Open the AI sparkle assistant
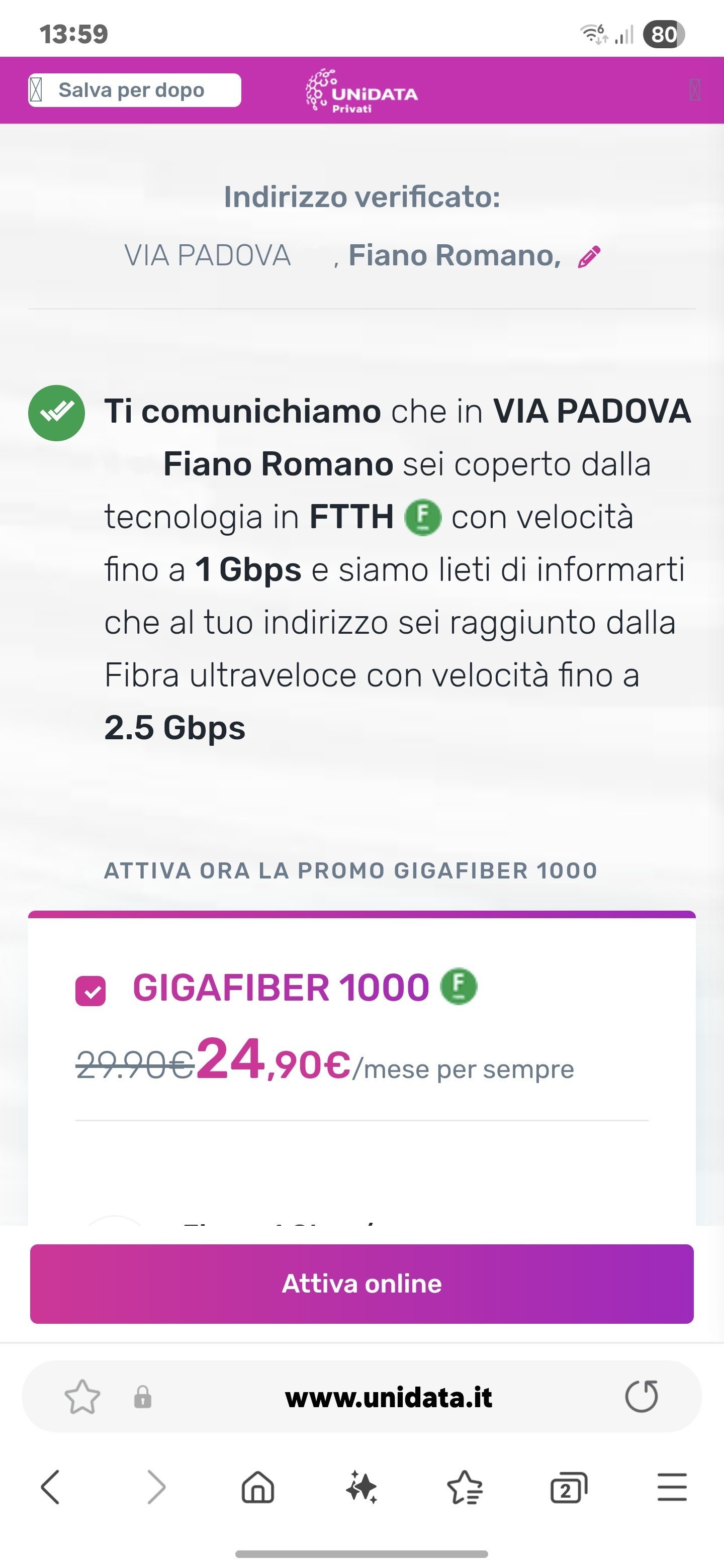 coord(361,1487)
